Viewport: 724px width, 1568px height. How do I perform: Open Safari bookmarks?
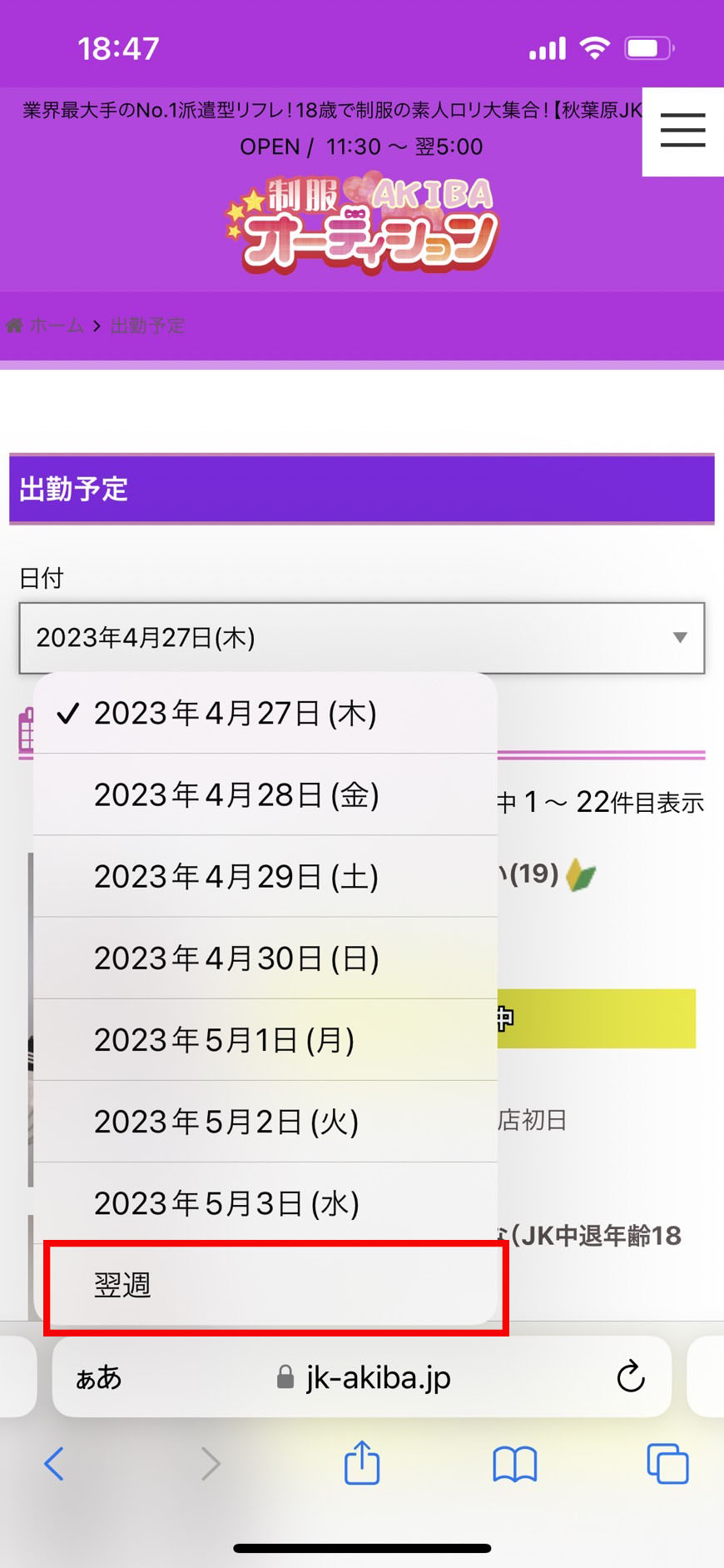coord(515,1464)
